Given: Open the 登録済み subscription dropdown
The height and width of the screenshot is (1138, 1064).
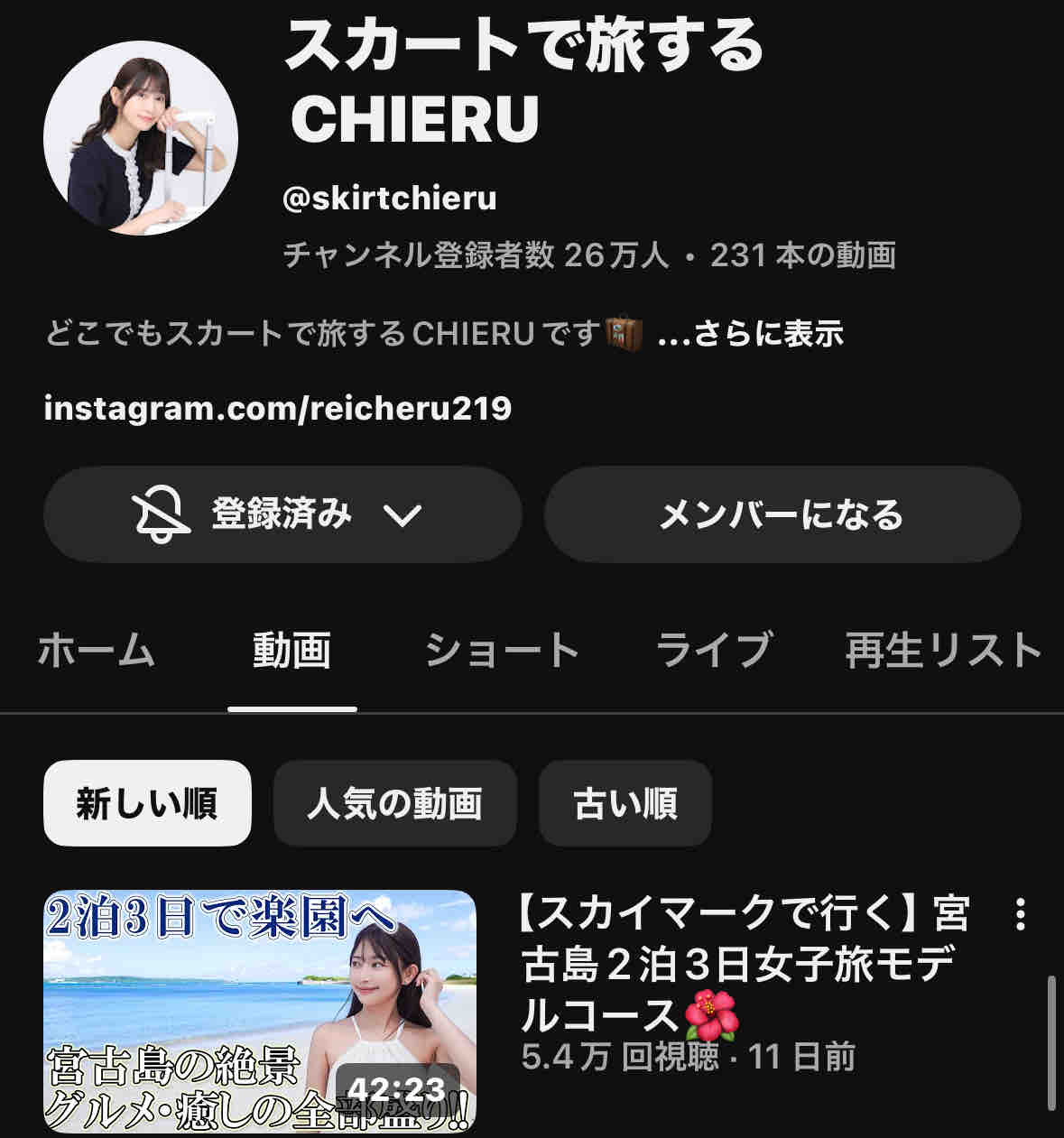Looking at the screenshot, I should pyautogui.click(x=282, y=514).
